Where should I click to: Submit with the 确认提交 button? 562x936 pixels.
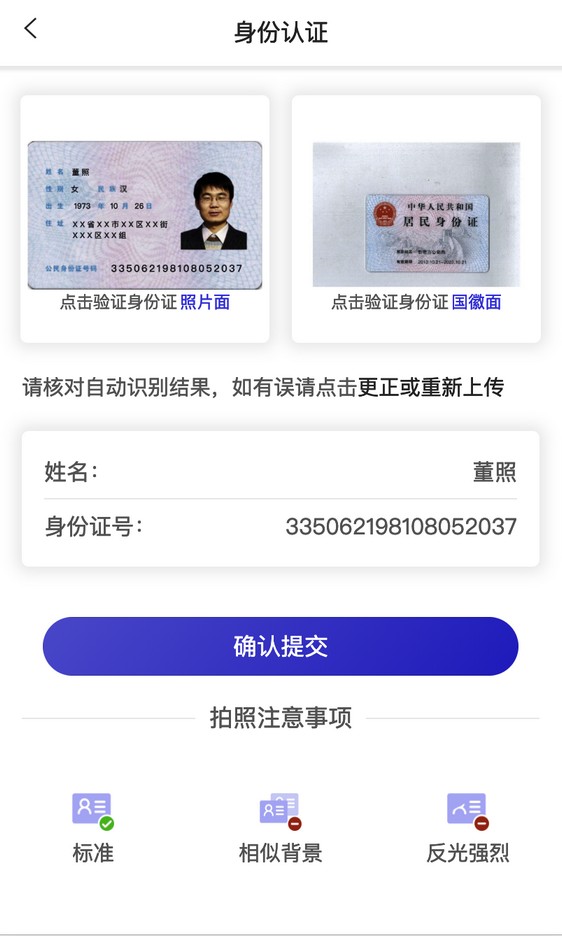point(280,646)
